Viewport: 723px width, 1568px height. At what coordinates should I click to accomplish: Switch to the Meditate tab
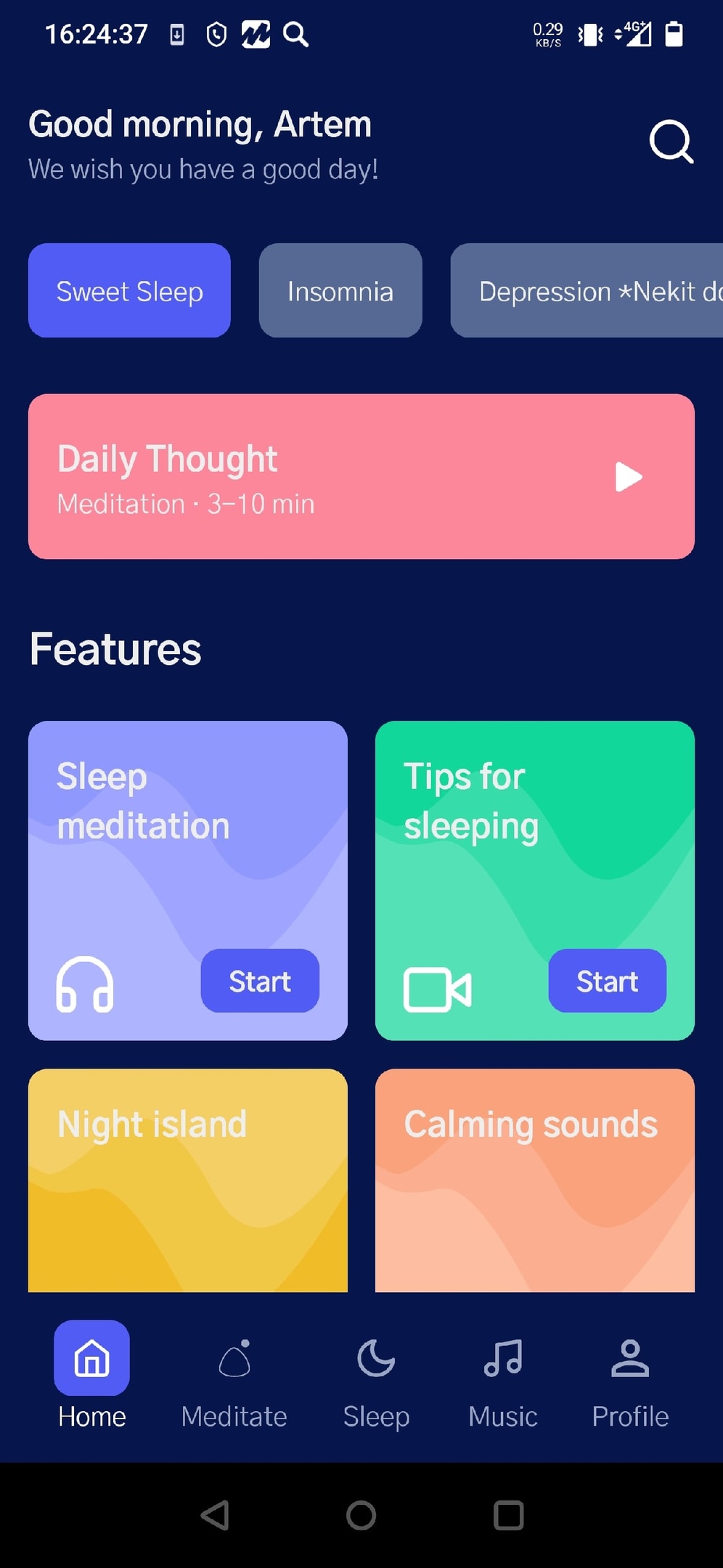[x=234, y=1382]
